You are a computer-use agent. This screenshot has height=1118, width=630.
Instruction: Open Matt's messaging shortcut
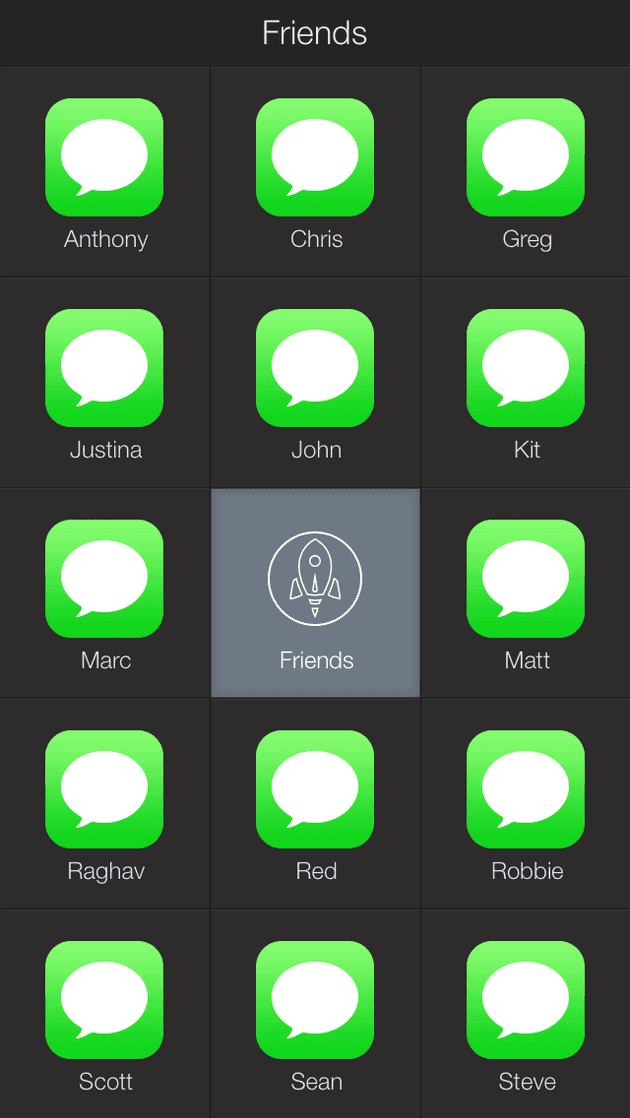click(526, 578)
